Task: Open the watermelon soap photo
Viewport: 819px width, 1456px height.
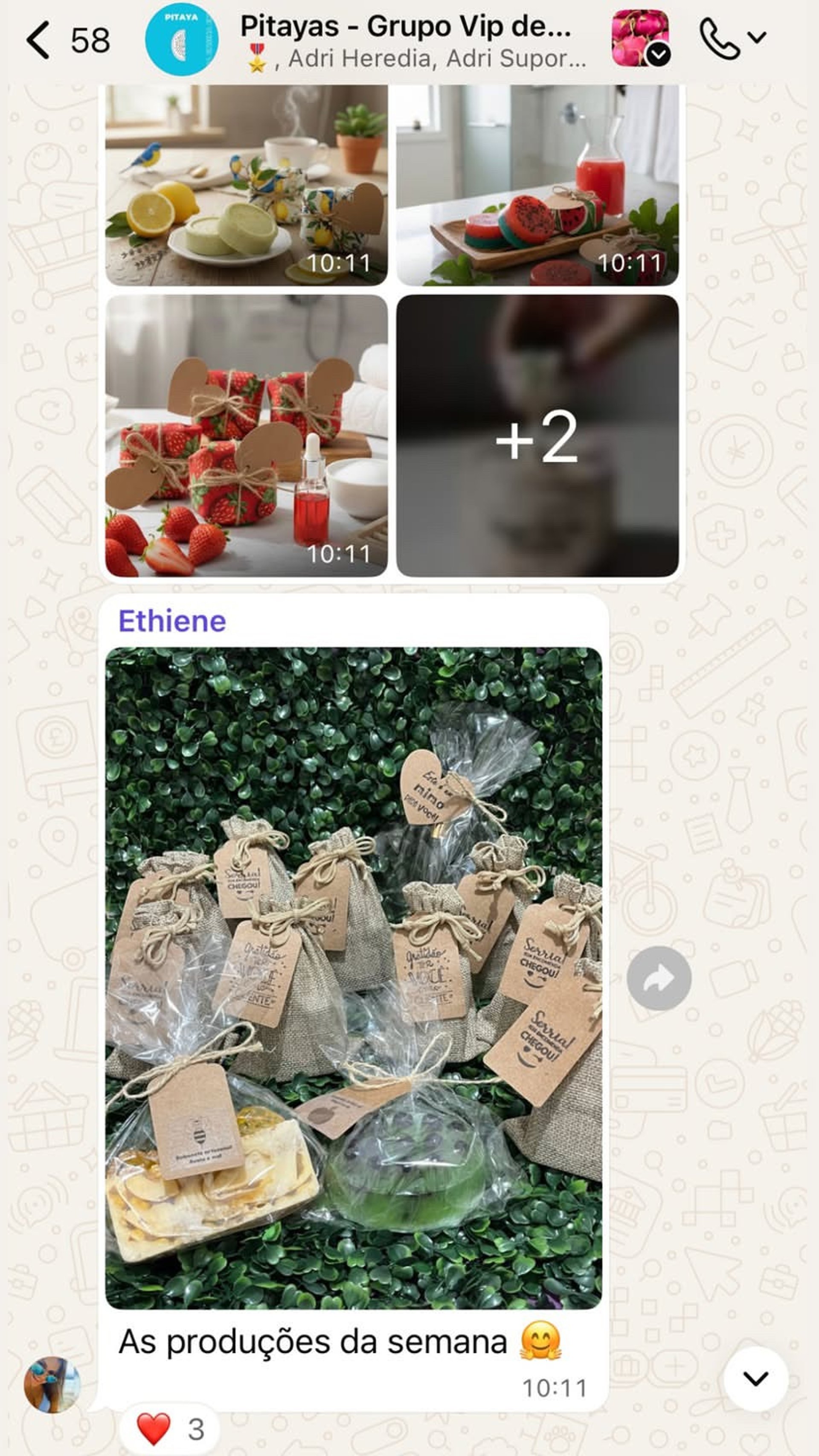Action: pos(537,186)
